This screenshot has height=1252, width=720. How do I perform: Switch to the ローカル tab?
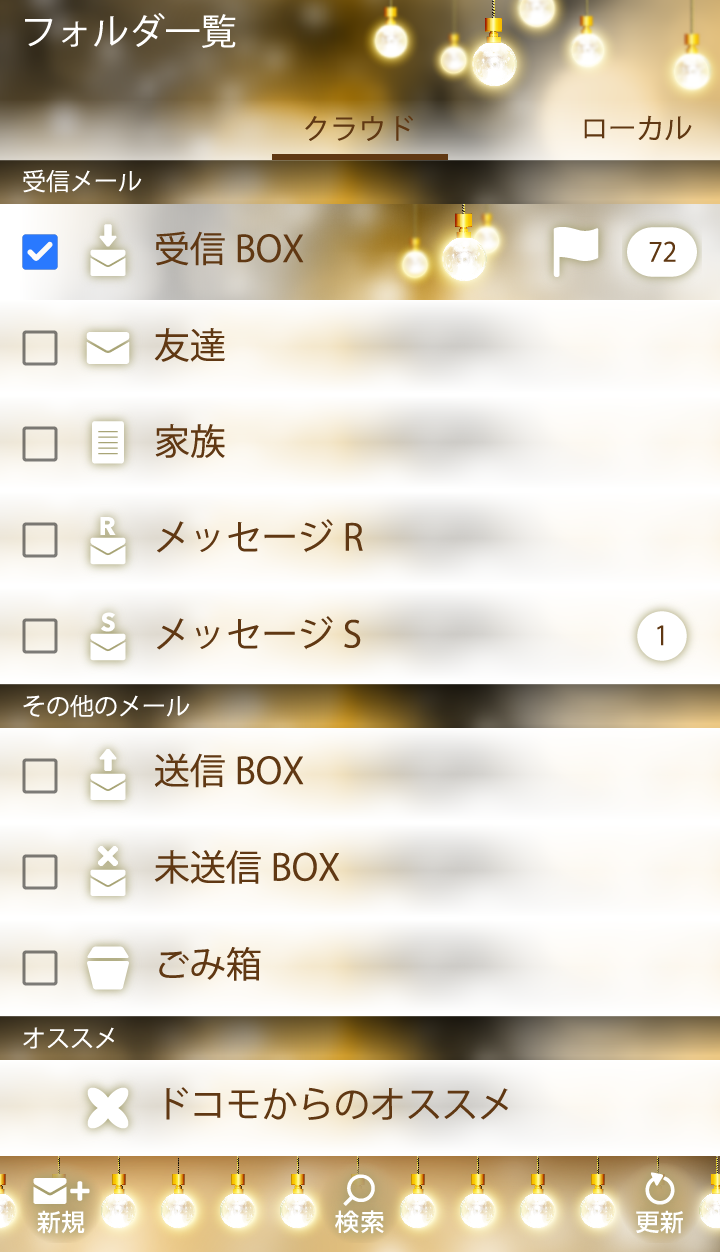pyautogui.click(x=636, y=128)
